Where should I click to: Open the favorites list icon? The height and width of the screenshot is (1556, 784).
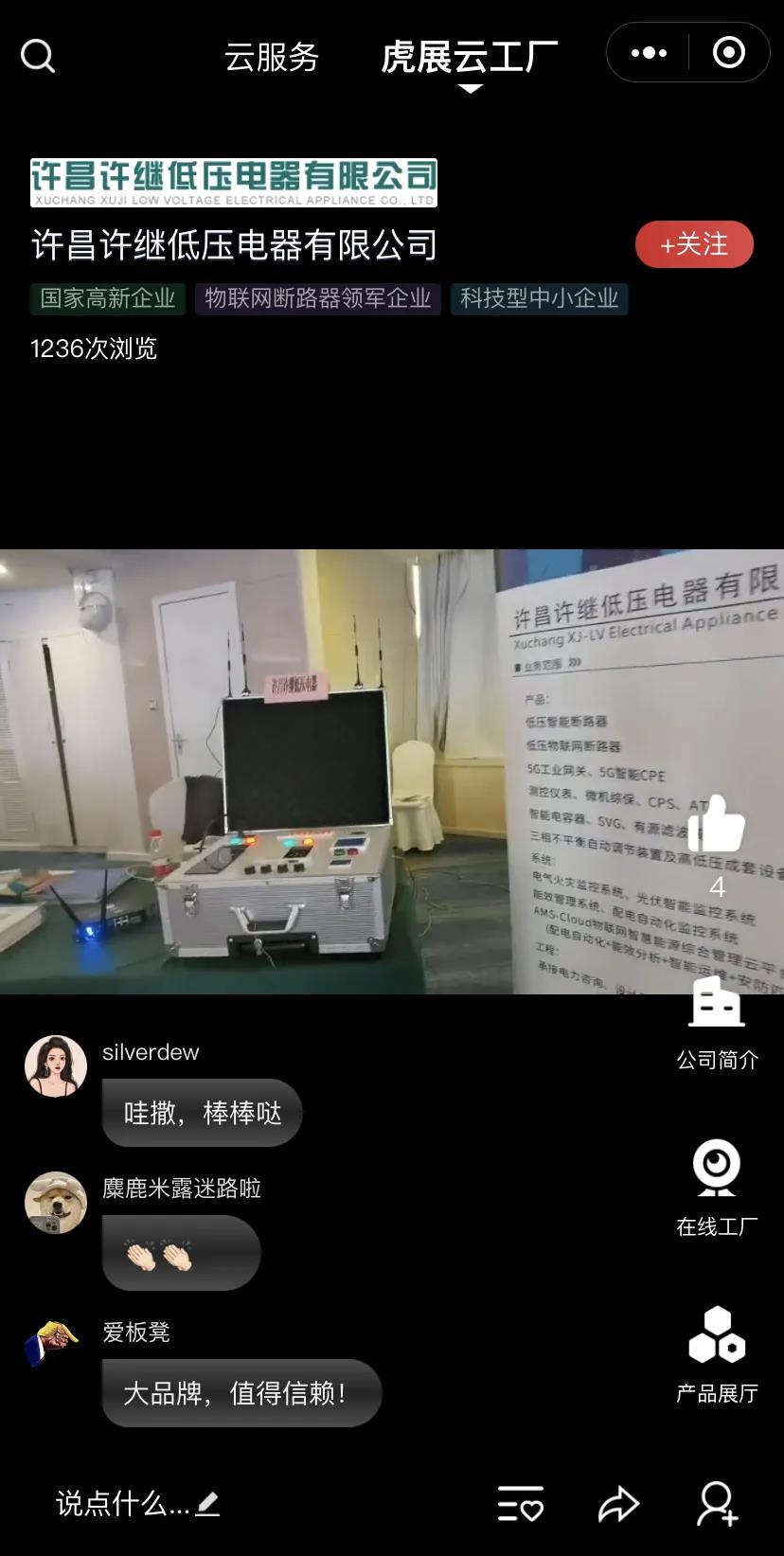(521, 1503)
